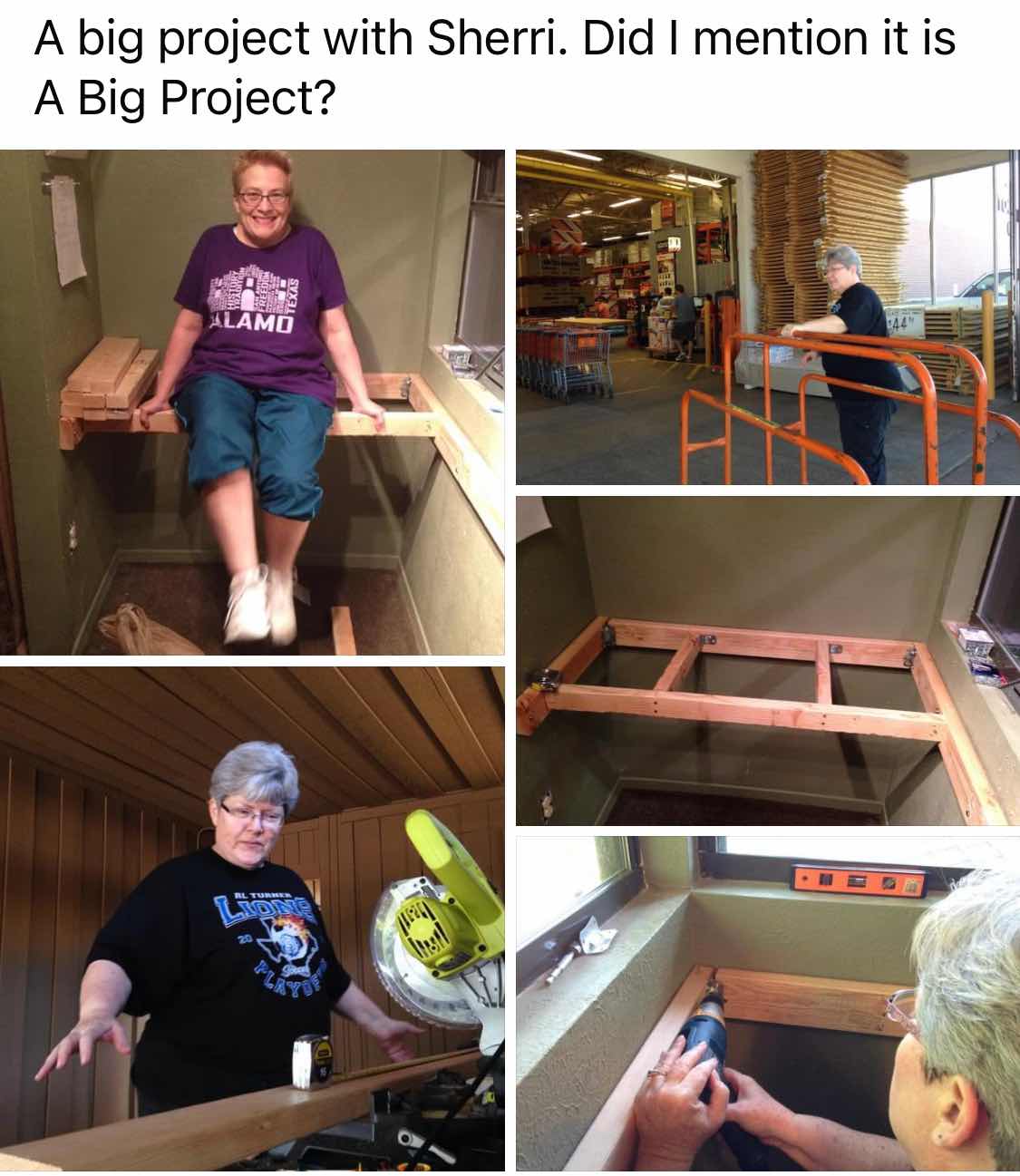The height and width of the screenshot is (1176, 1020).
Task: Open the hardware store cart photo
Action: pyautogui.click(x=767, y=317)
